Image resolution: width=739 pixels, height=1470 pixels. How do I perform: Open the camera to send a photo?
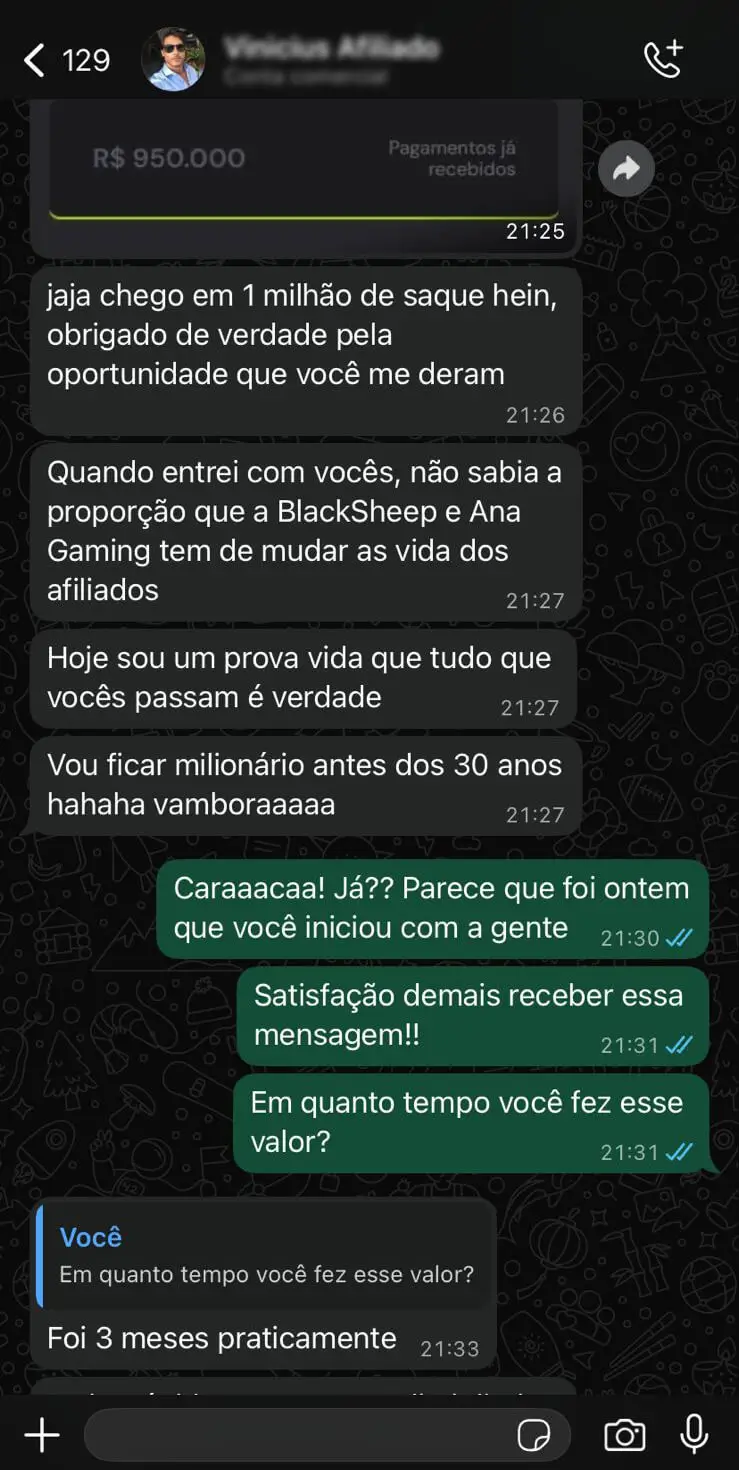(x=624, y=1436)
